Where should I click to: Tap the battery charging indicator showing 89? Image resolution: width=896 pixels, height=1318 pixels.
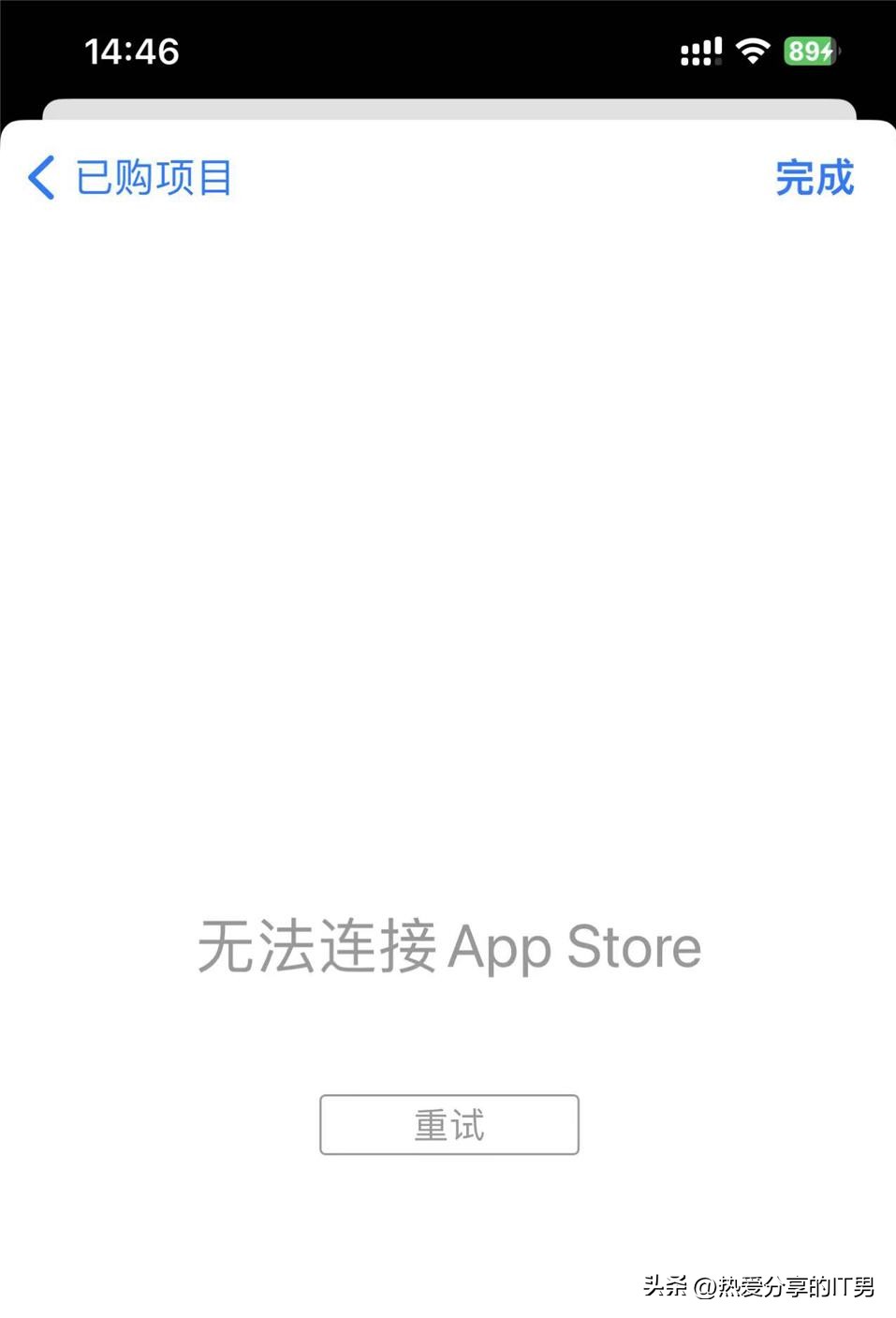coord(811,52)
